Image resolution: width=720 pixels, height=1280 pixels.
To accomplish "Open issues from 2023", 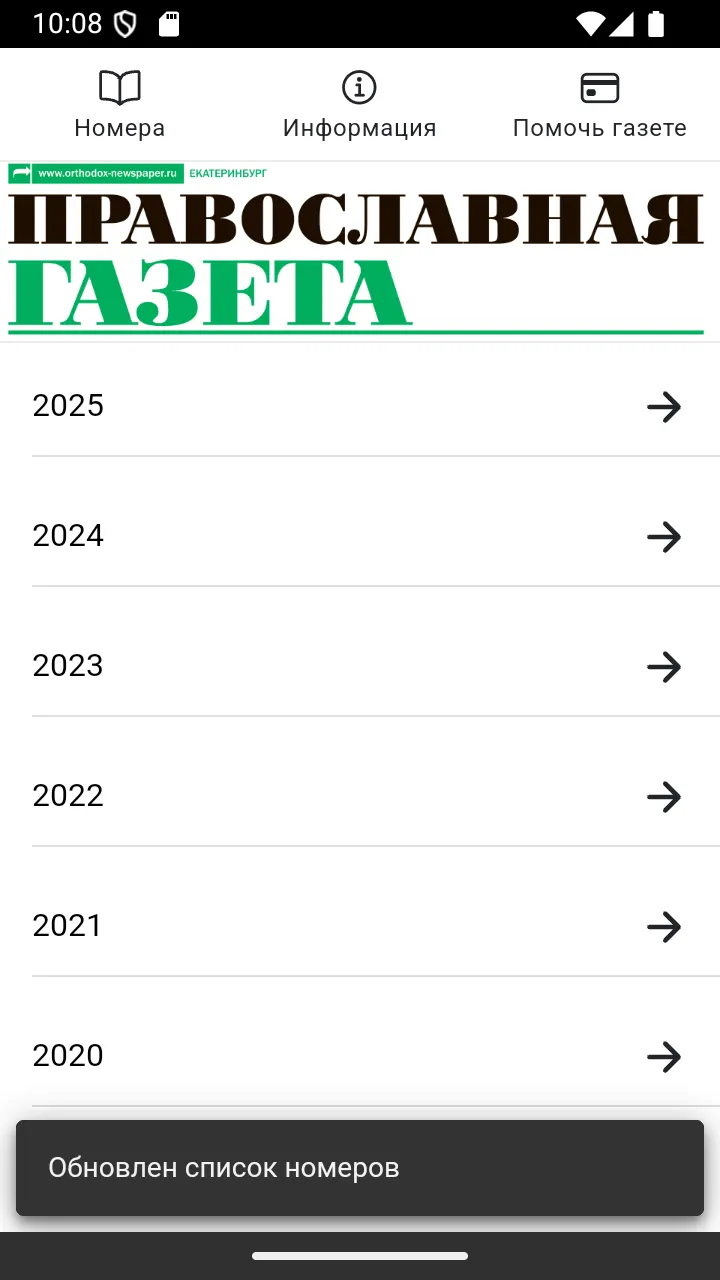I will tap(360, 666).
